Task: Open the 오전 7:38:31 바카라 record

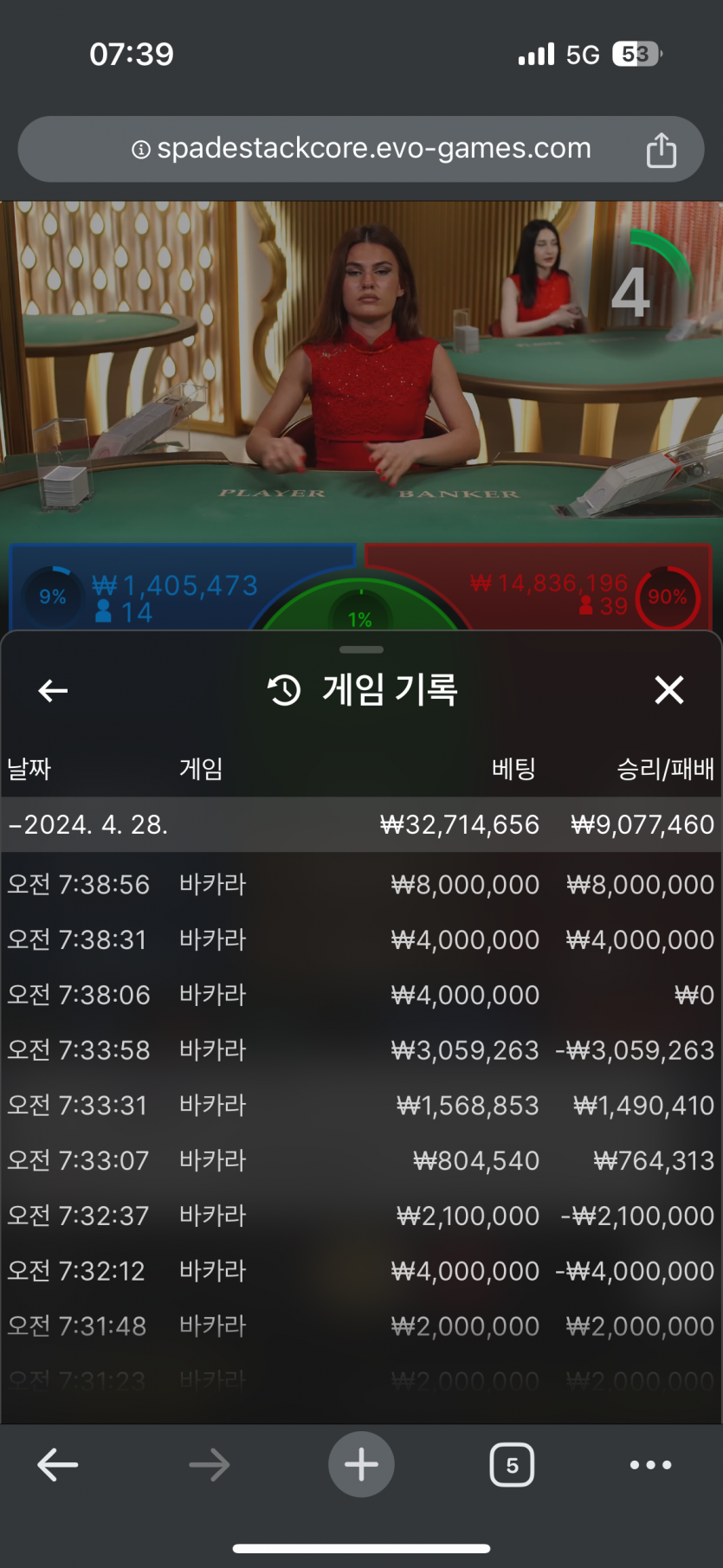Action: click(361, 939)
